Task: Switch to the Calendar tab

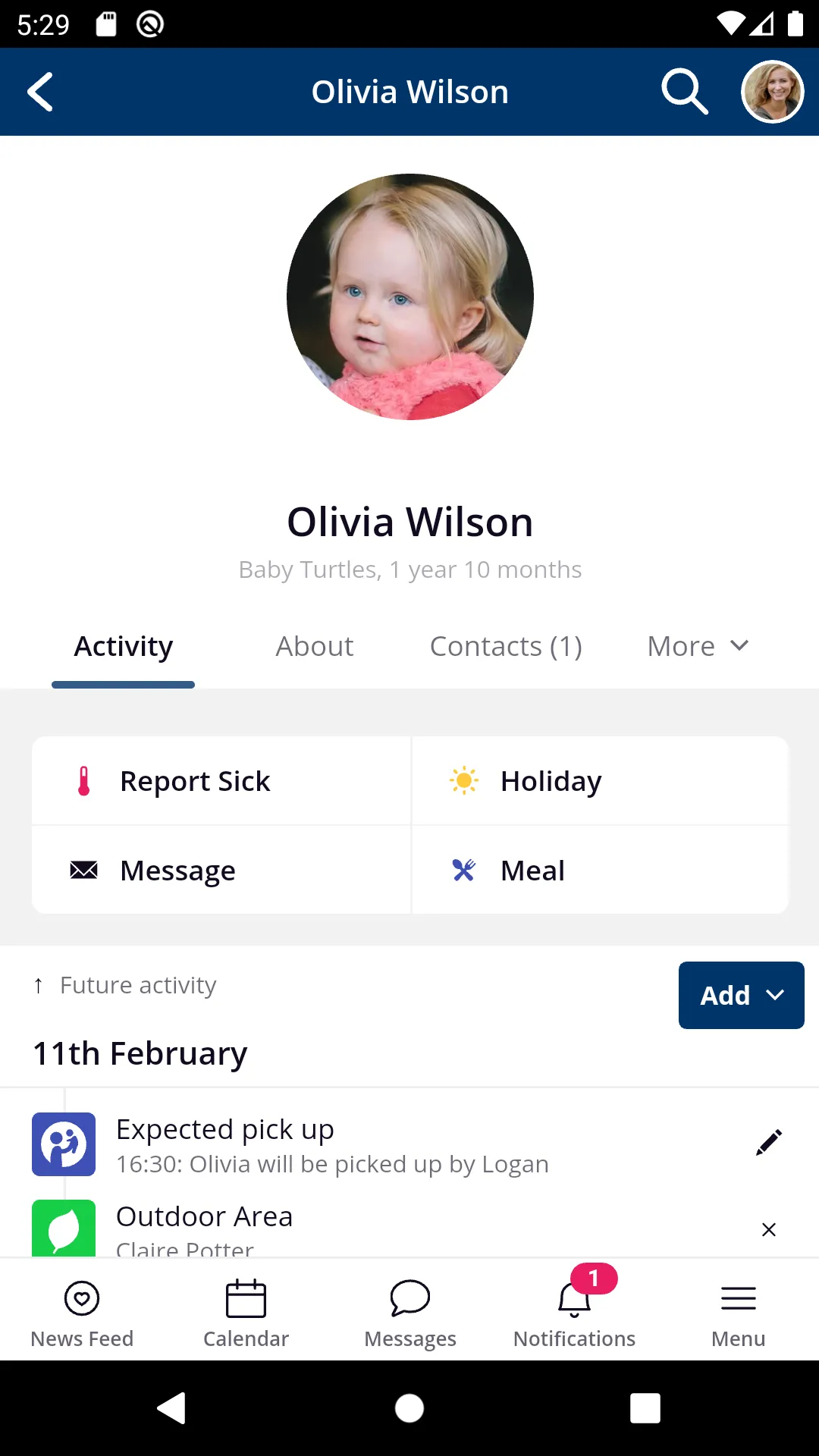Action: click(x=246, y=1312)
